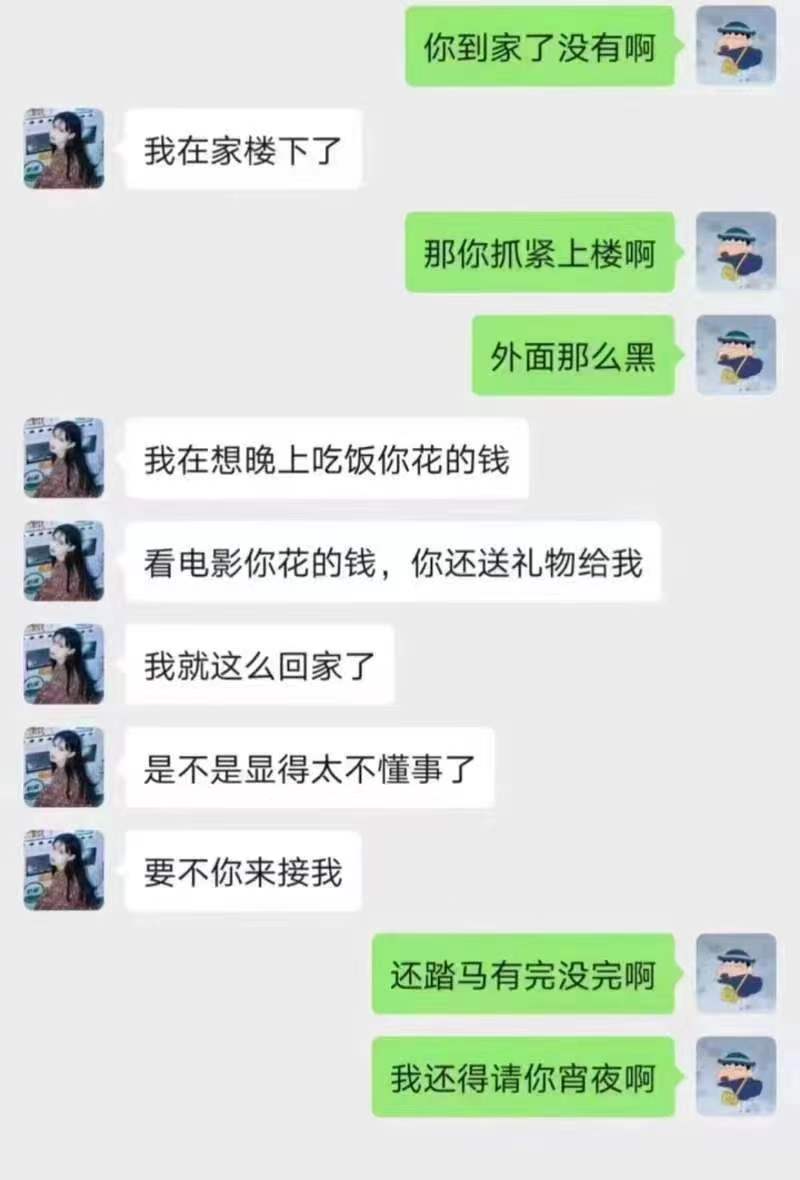
Task: Open the cartoon-avatar user's profile picture beside '你到家了没有啊'
Action: tap(736, 46)
